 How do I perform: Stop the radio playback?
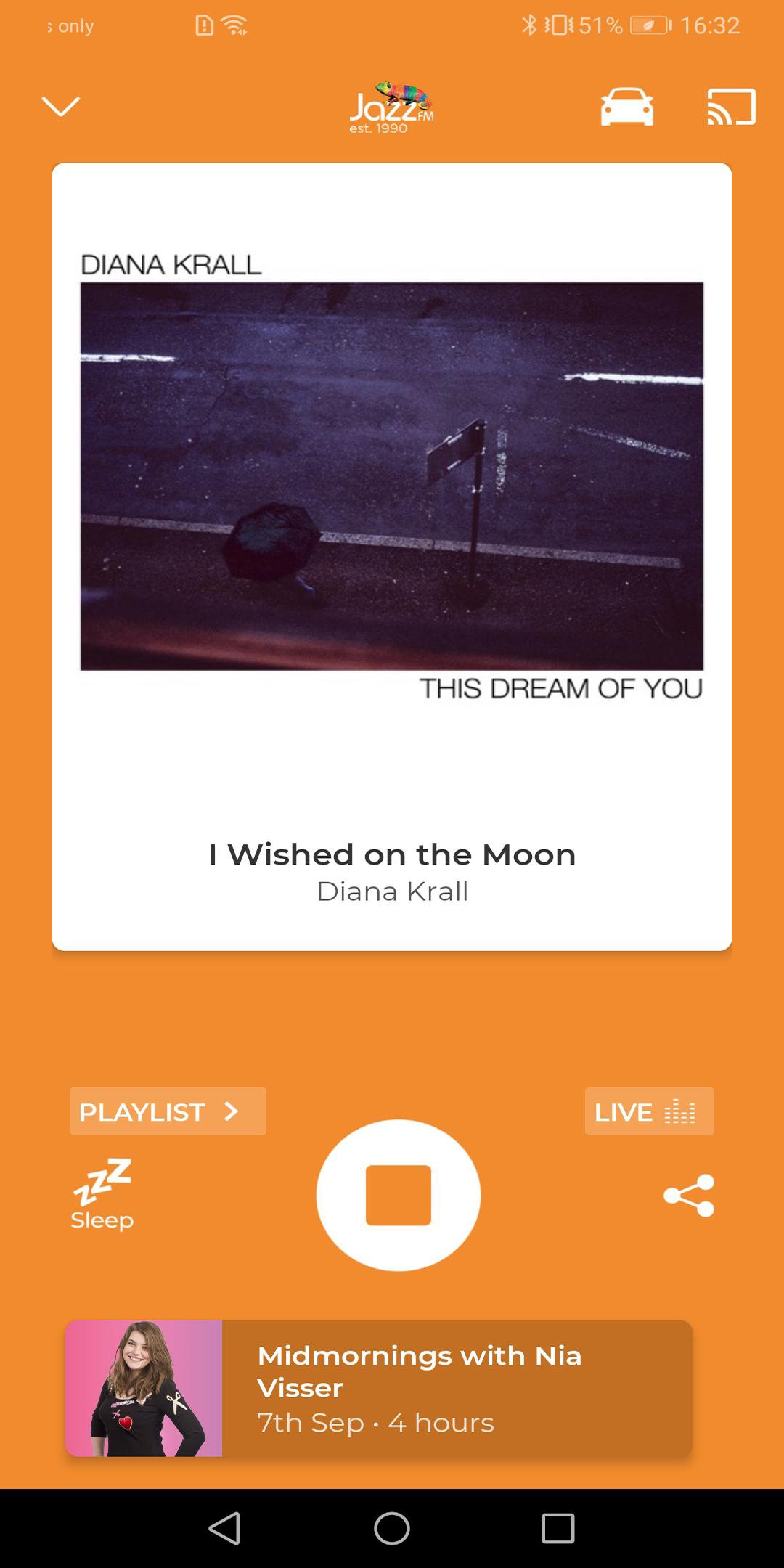point(398,1195)
